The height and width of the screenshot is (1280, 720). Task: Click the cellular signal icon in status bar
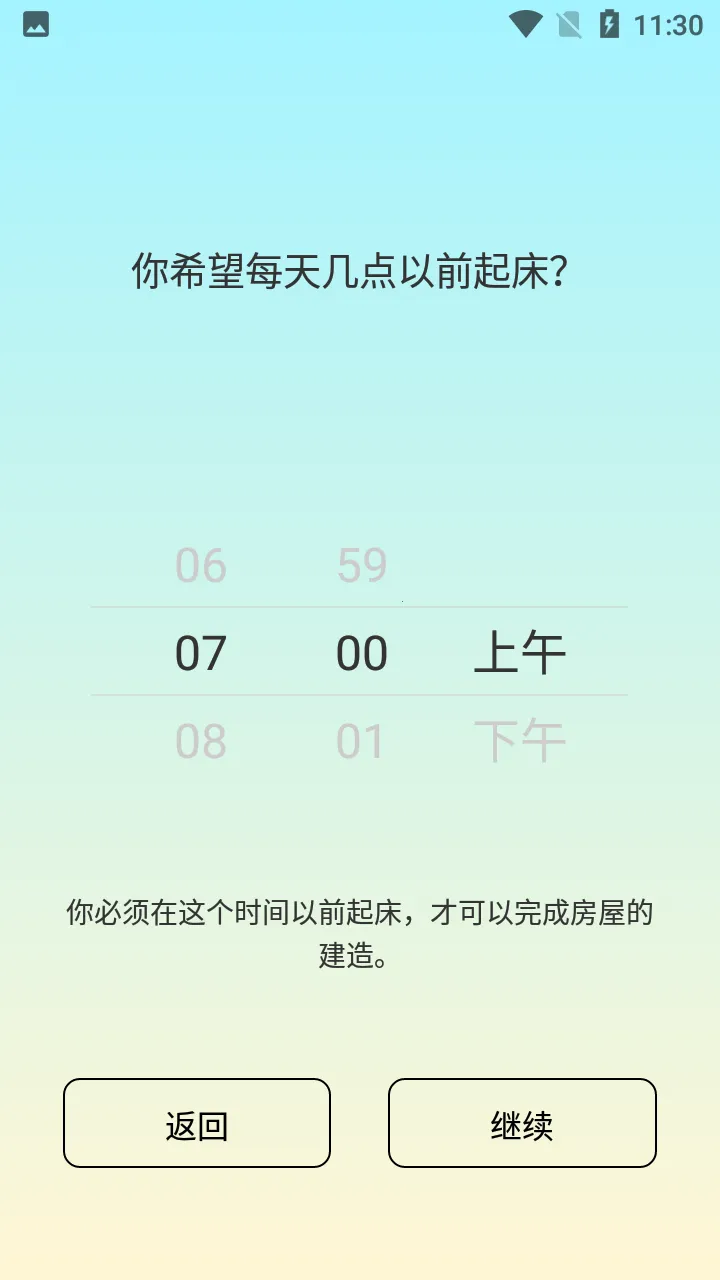pyautogui.click(x=570, y=25)
